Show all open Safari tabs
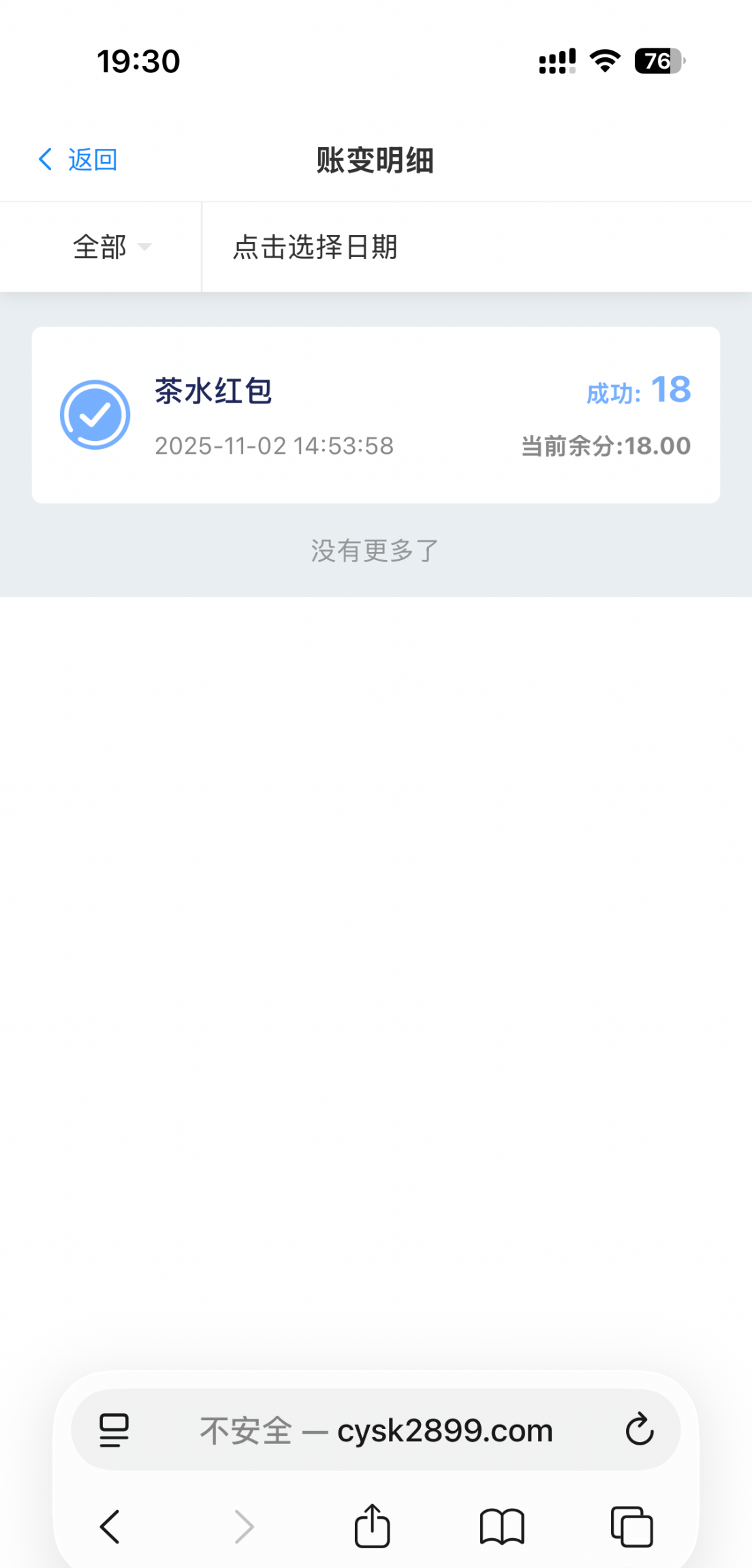Image resolution: width=752 pixels, height=1568 pixels. pos(631,1526)
